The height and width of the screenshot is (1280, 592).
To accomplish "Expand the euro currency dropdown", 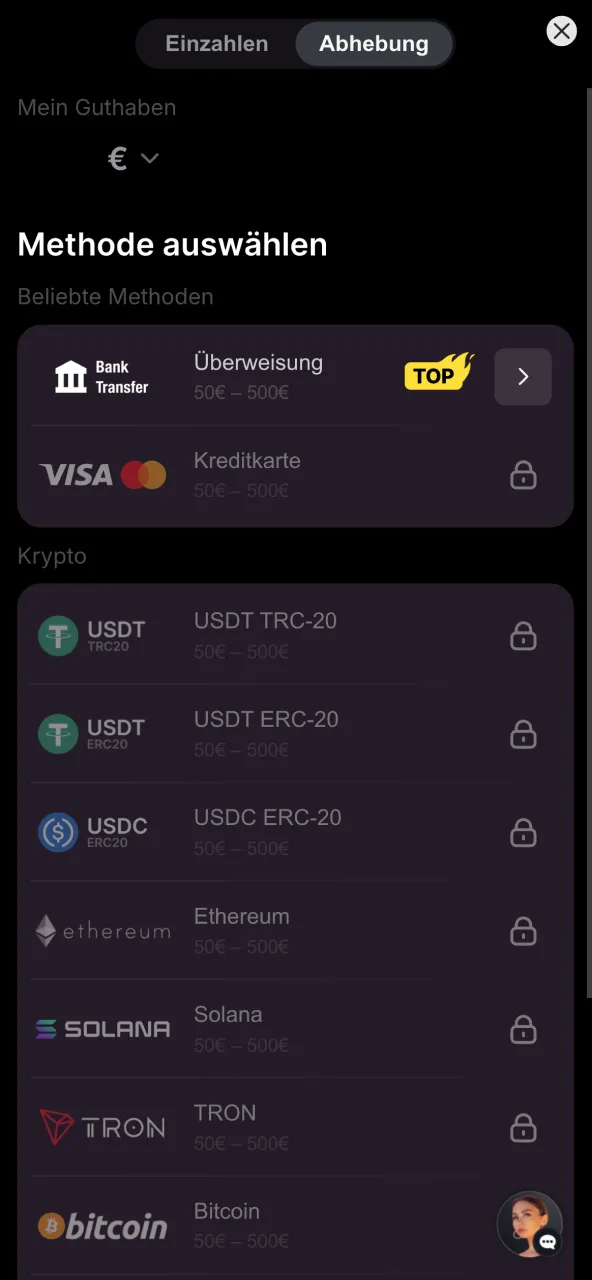I will [134, 158].
